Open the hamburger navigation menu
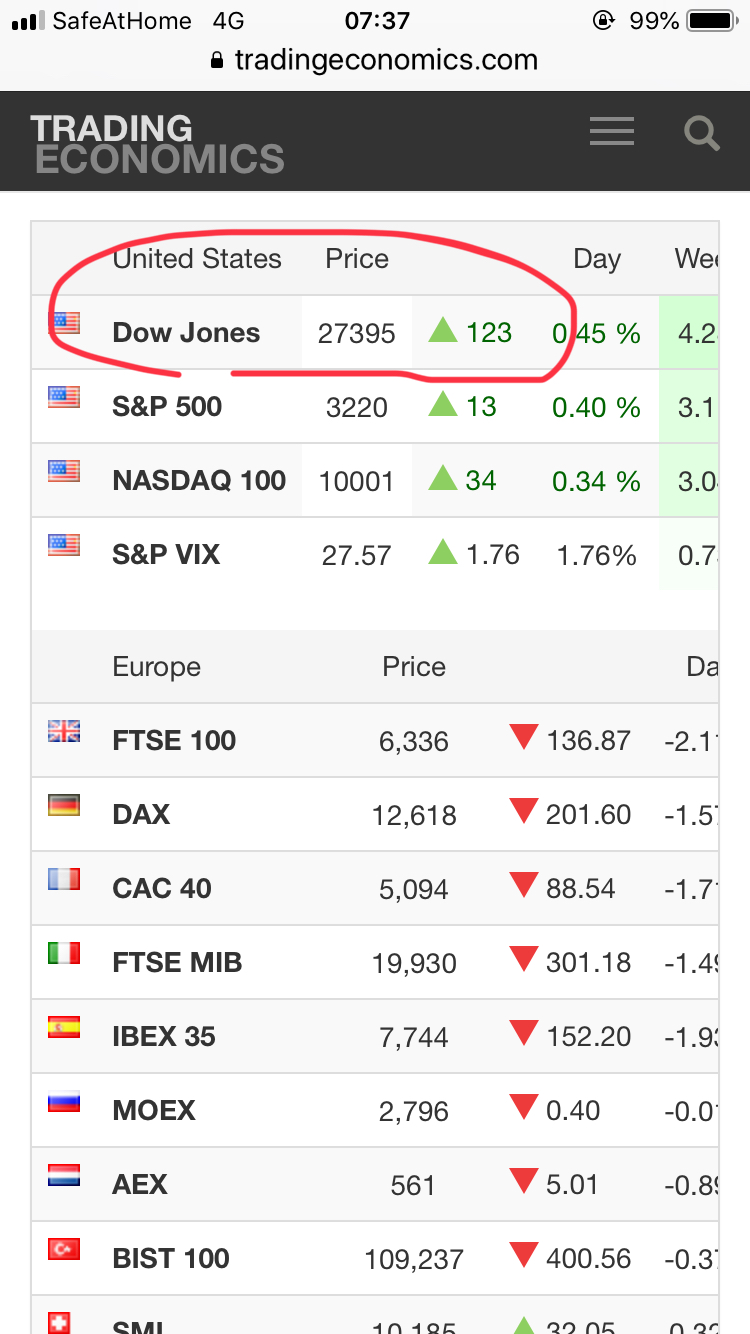This screenshot has height=1334, width=750. click(x=611, y=132)
